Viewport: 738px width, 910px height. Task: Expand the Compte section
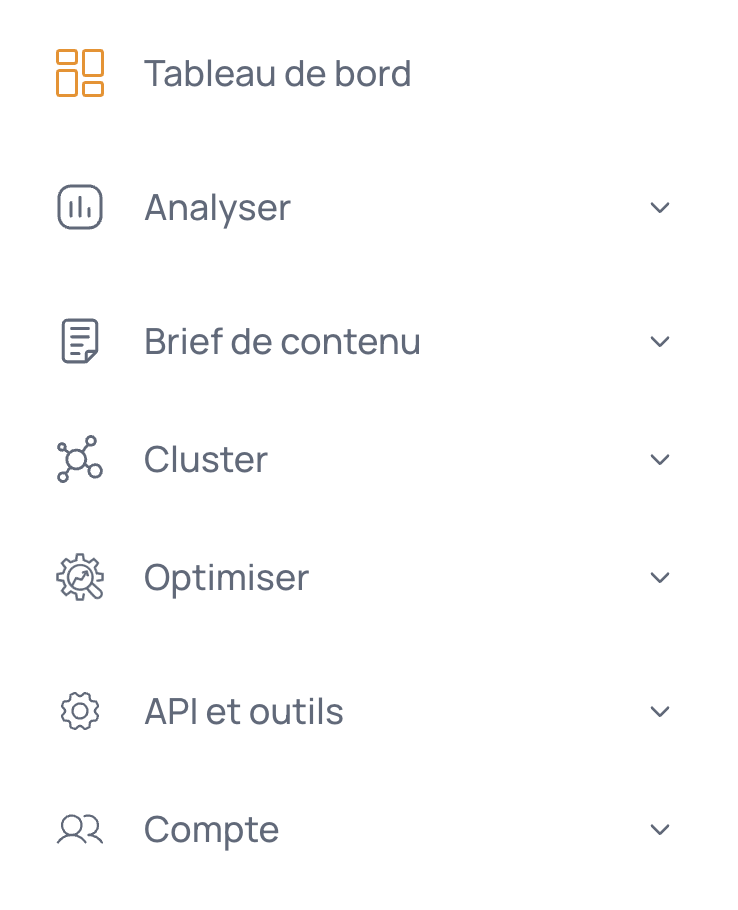point(660,829)
